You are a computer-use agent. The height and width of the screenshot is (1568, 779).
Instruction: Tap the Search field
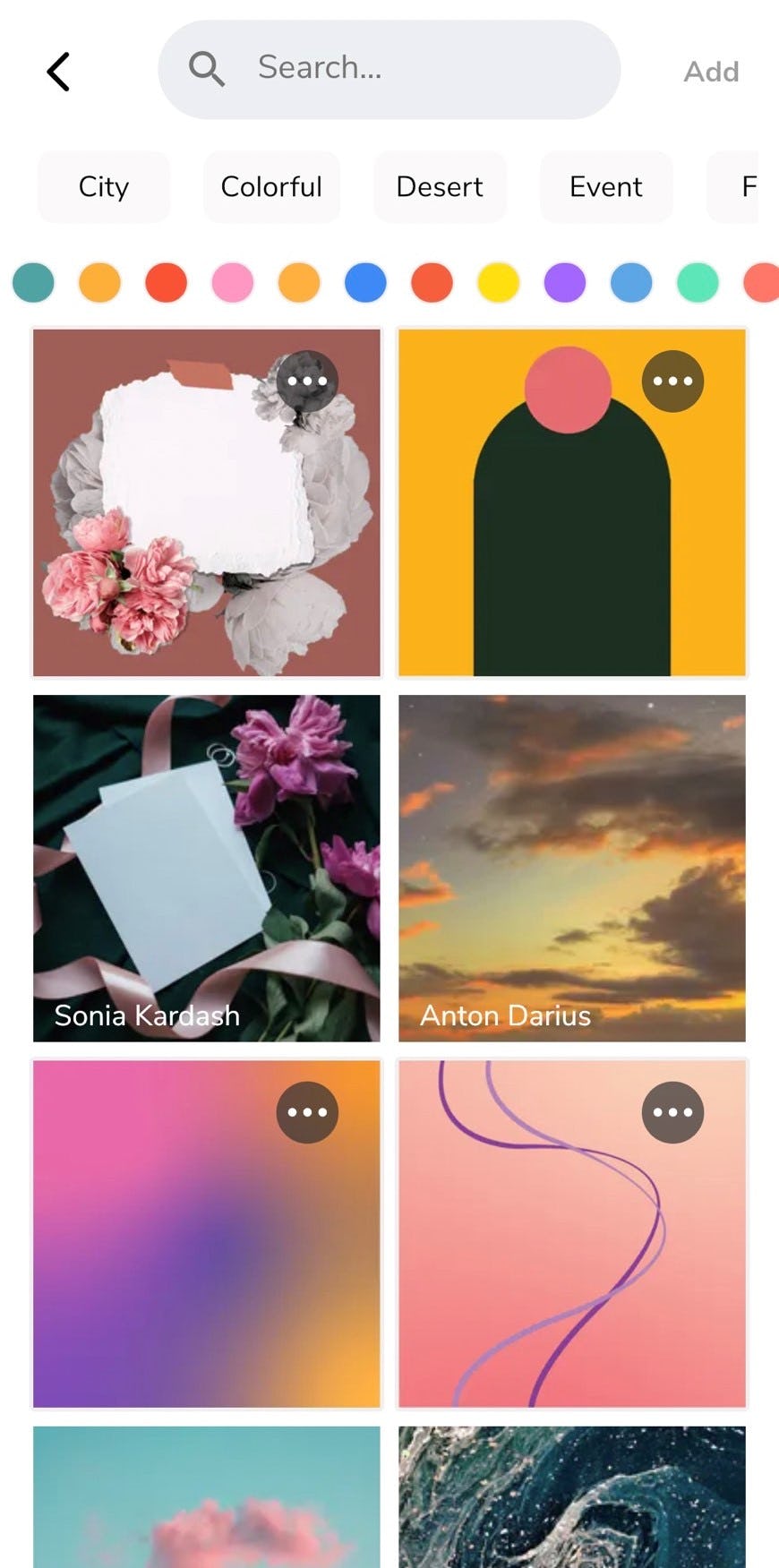click(x=389, y=69)
